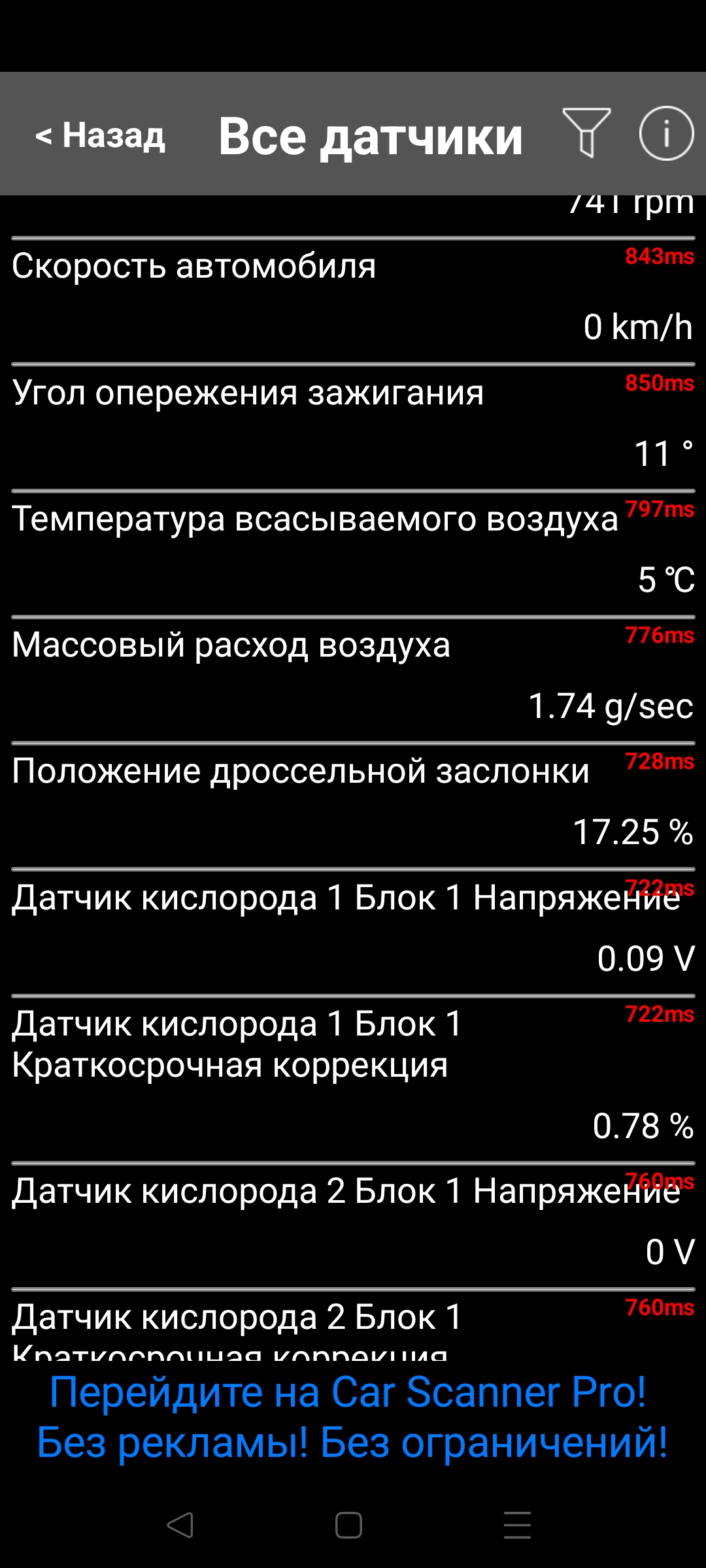Go back with the Назад button
Viewport: 706px width, 1568px height.
(100, 135)
